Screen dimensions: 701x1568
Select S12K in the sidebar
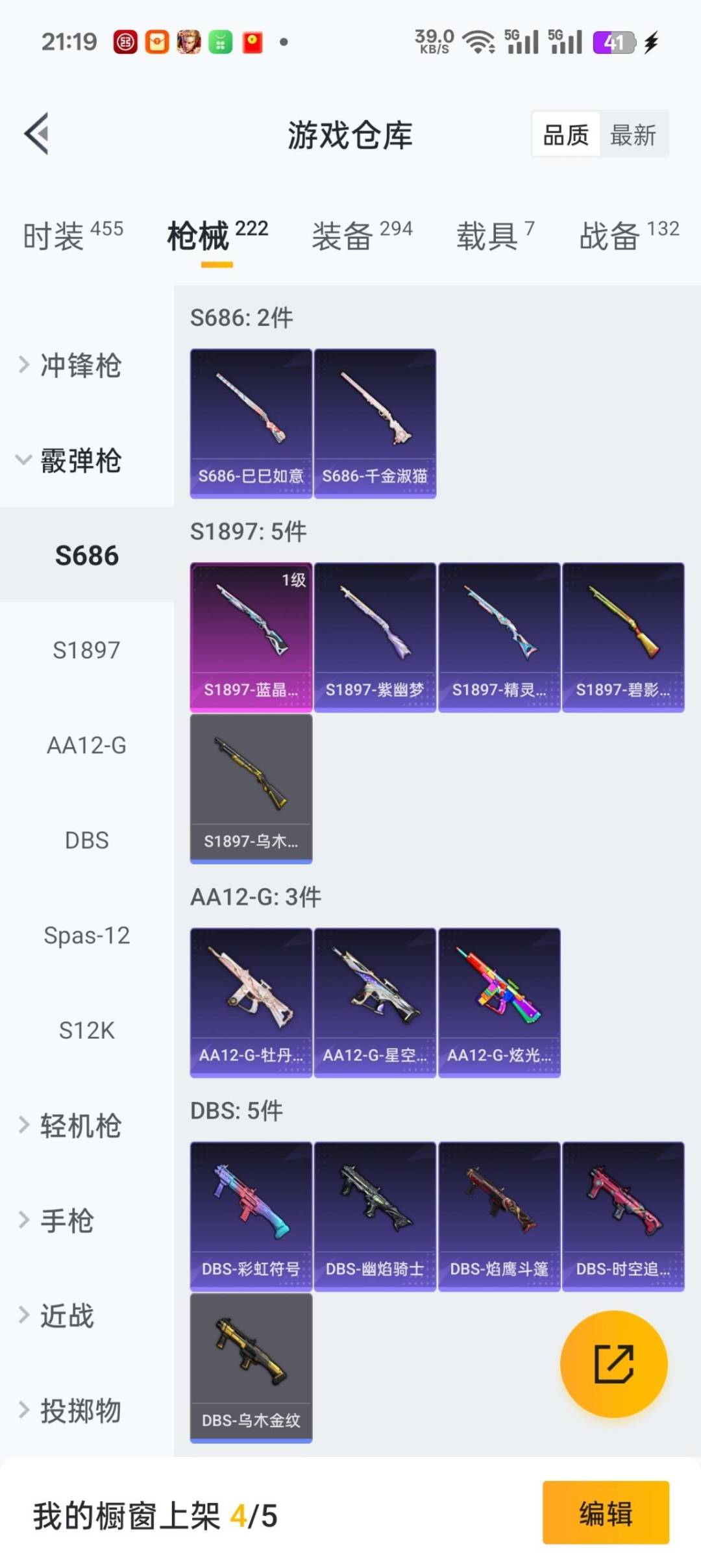coord(86,1030)
